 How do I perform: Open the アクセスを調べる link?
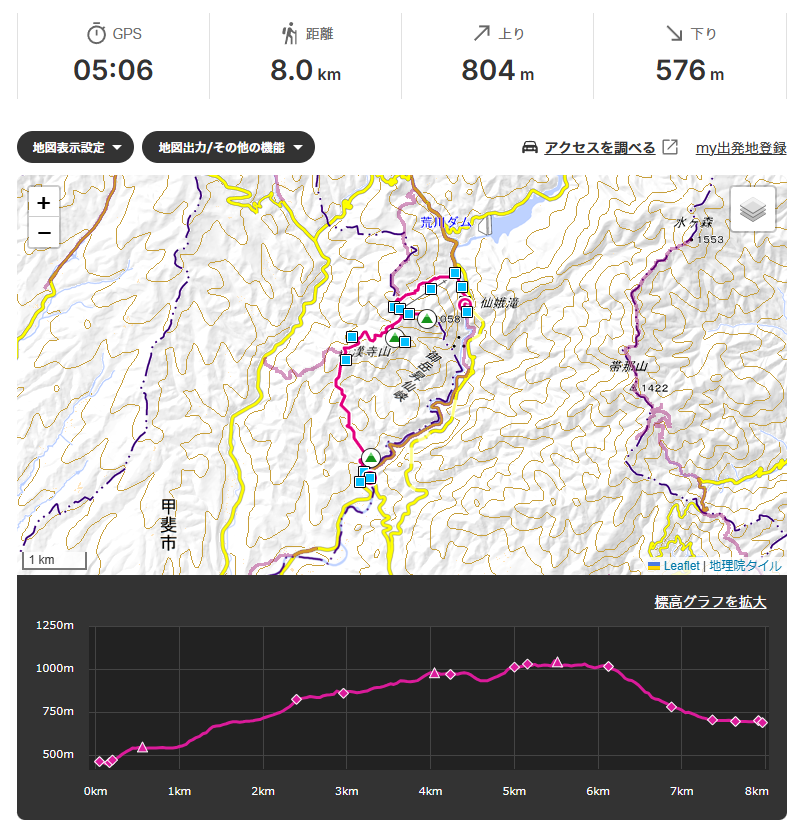click(x=599, y=147)
